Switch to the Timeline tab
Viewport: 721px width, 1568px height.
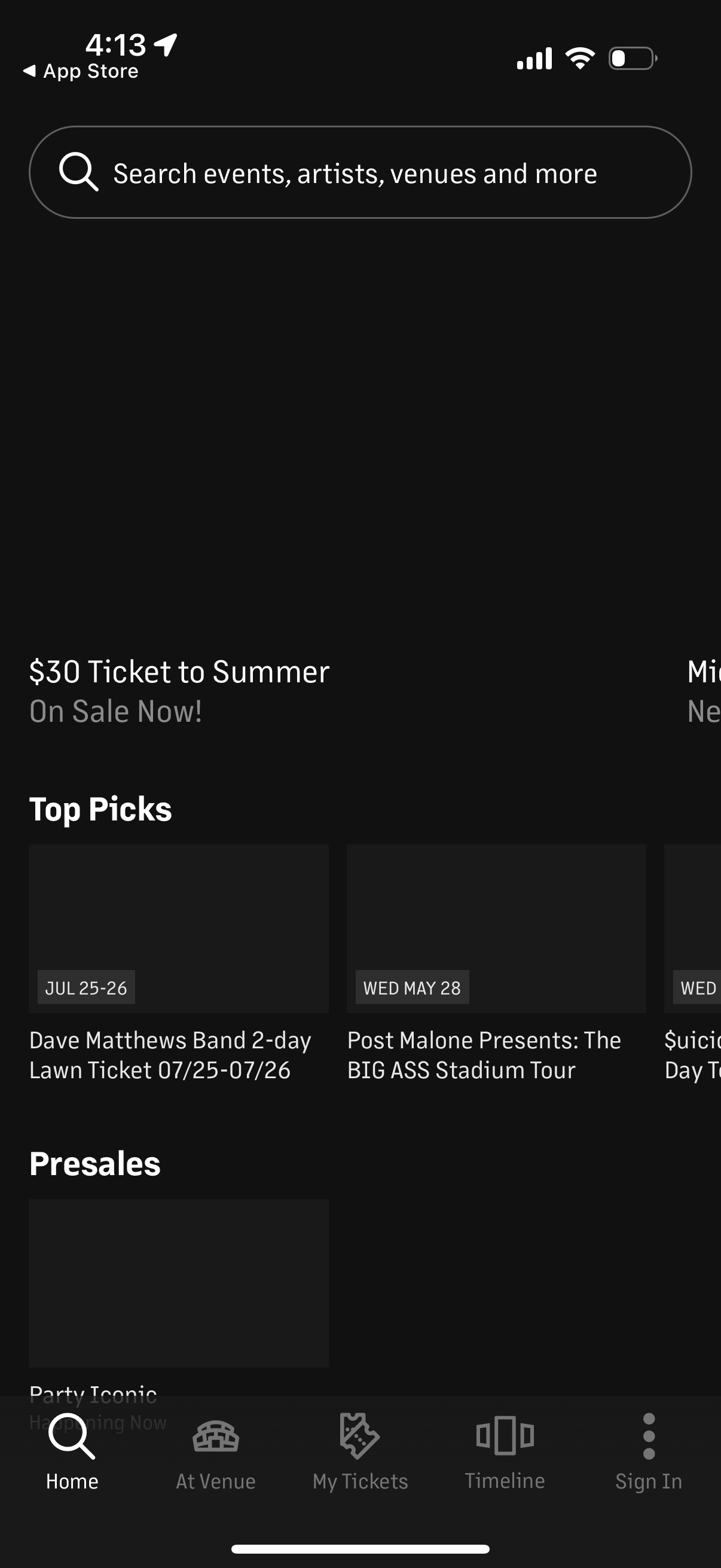[505, 1461]
